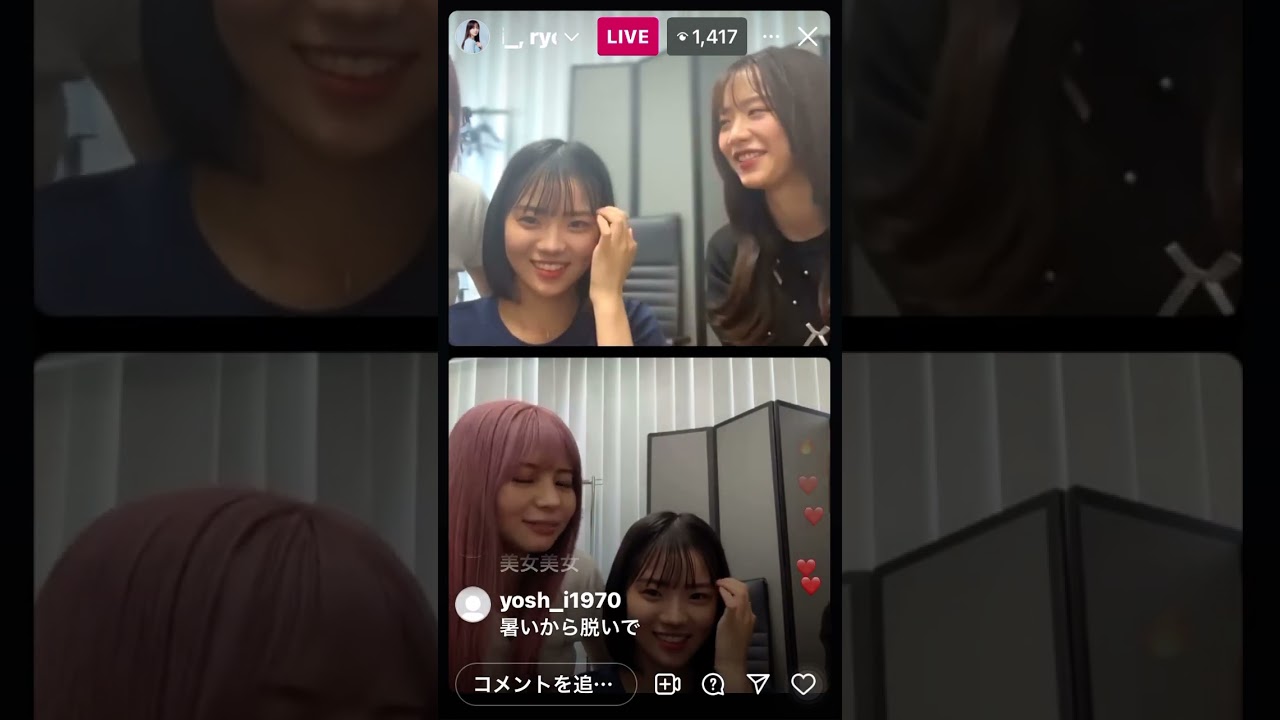Expand the host username dropdown
This screenshot has width=1280, height=720.
click(x=571, y=37)
